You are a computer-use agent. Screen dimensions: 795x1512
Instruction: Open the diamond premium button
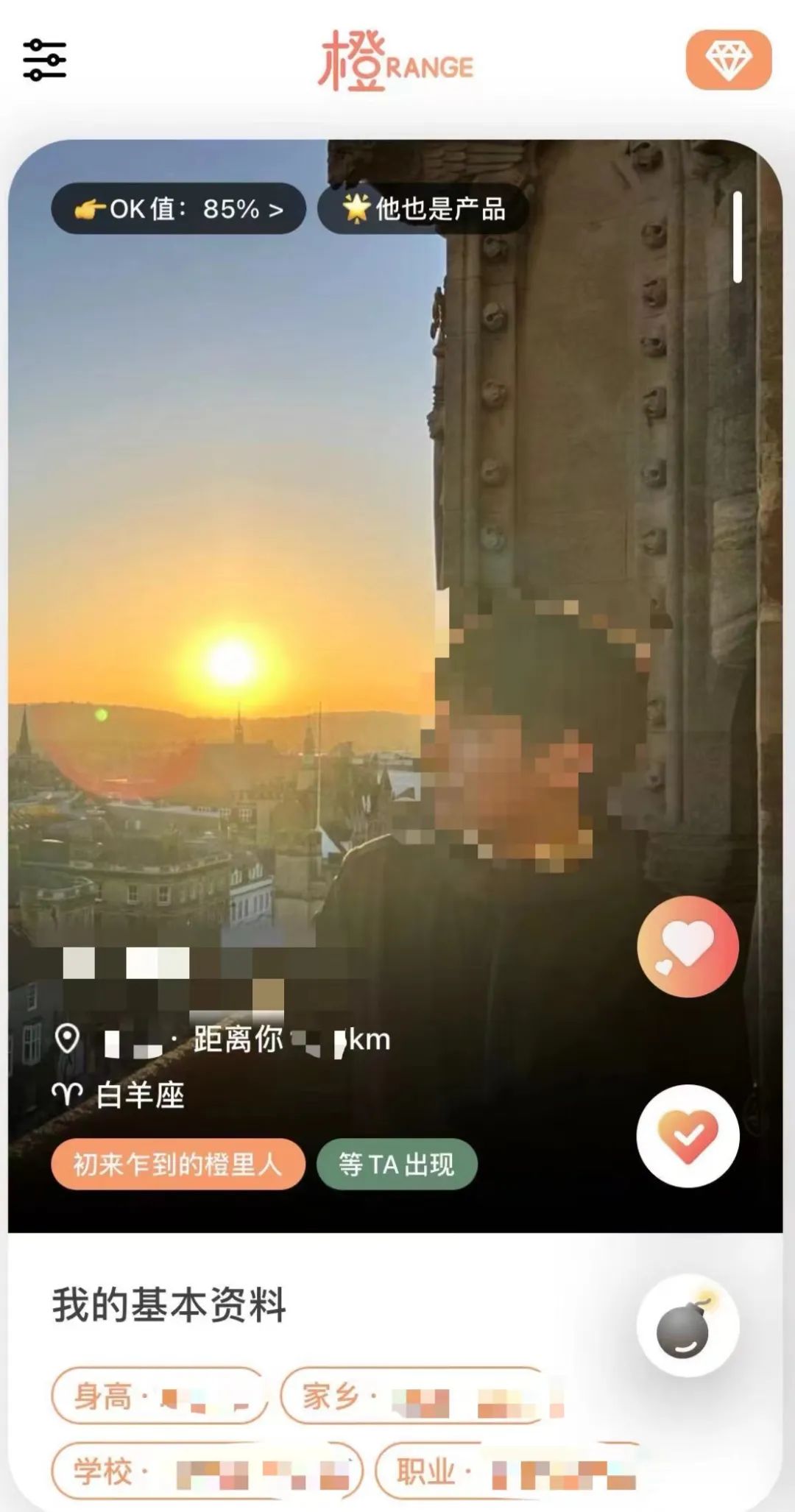pos(728,60)
